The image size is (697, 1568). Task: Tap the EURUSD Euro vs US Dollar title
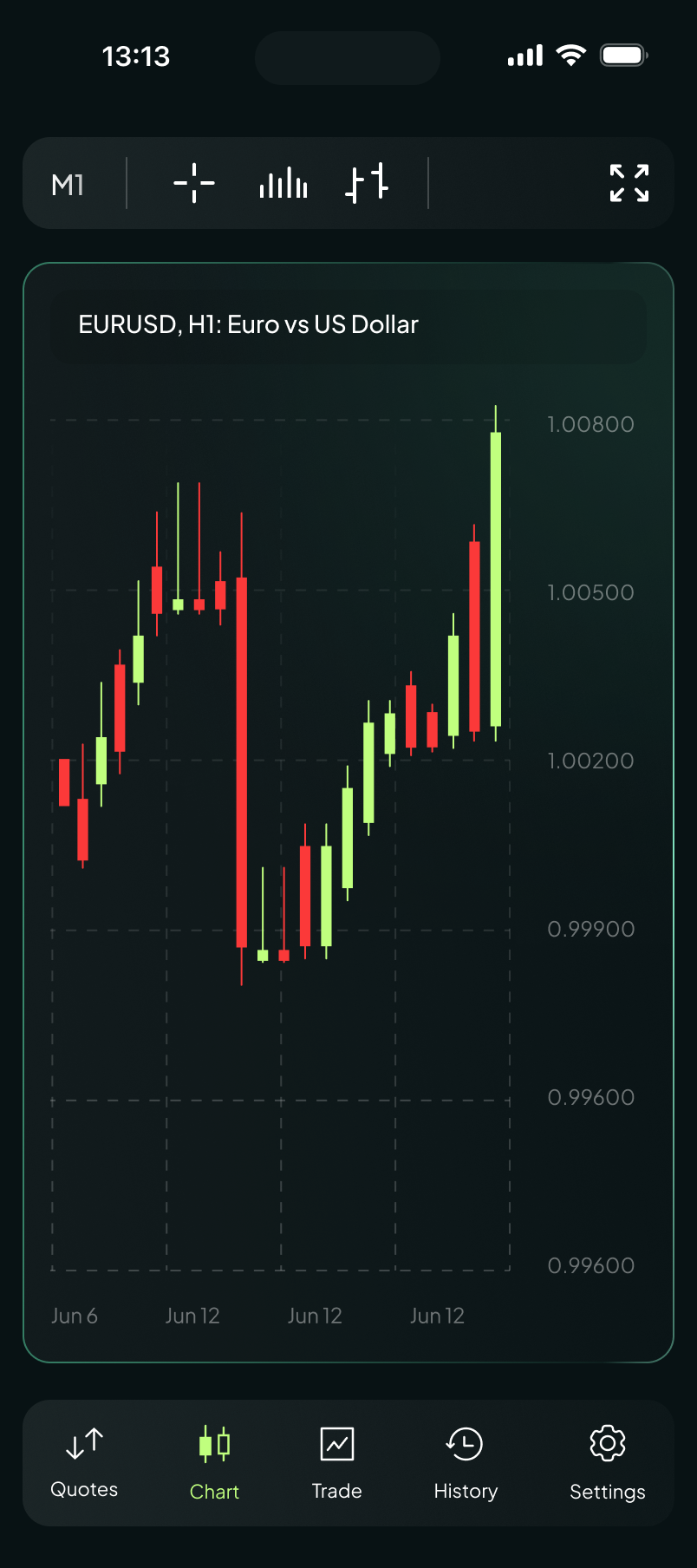248,325
